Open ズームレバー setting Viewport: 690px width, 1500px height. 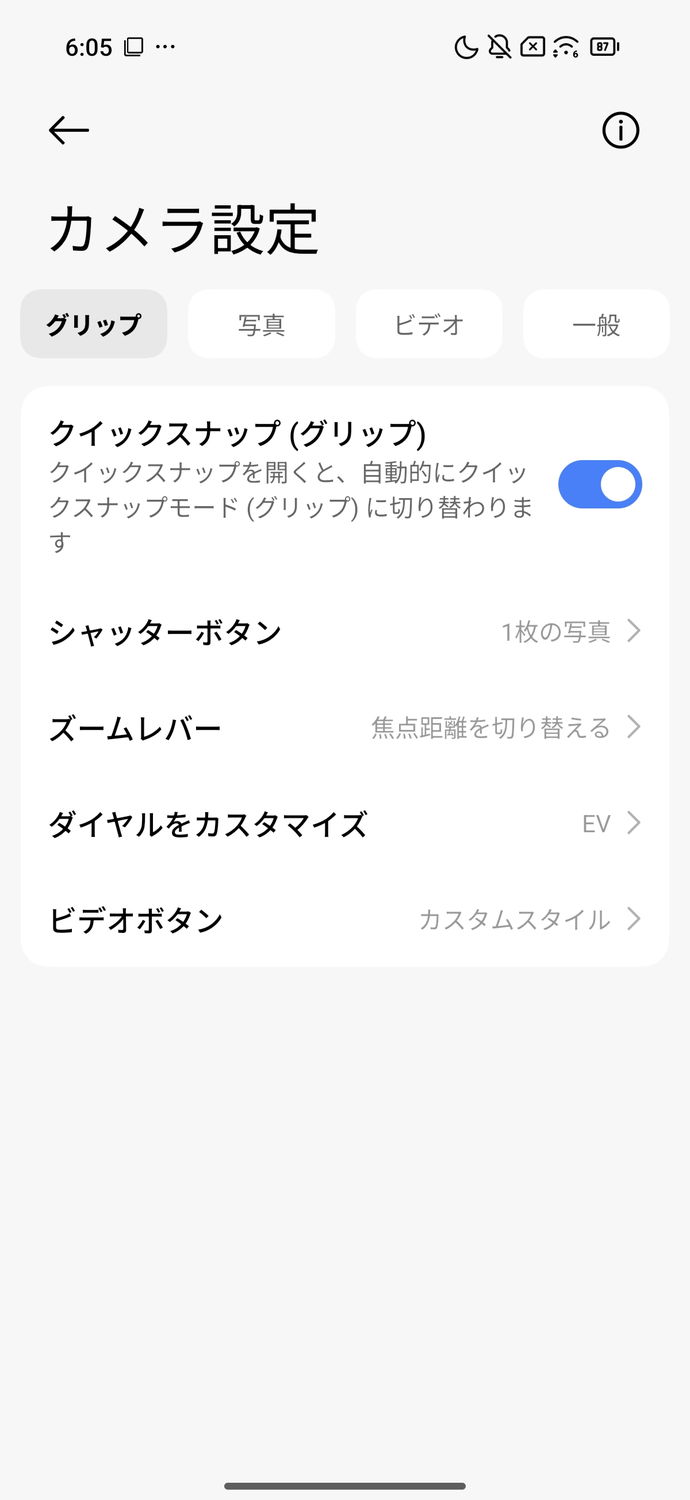344,728
